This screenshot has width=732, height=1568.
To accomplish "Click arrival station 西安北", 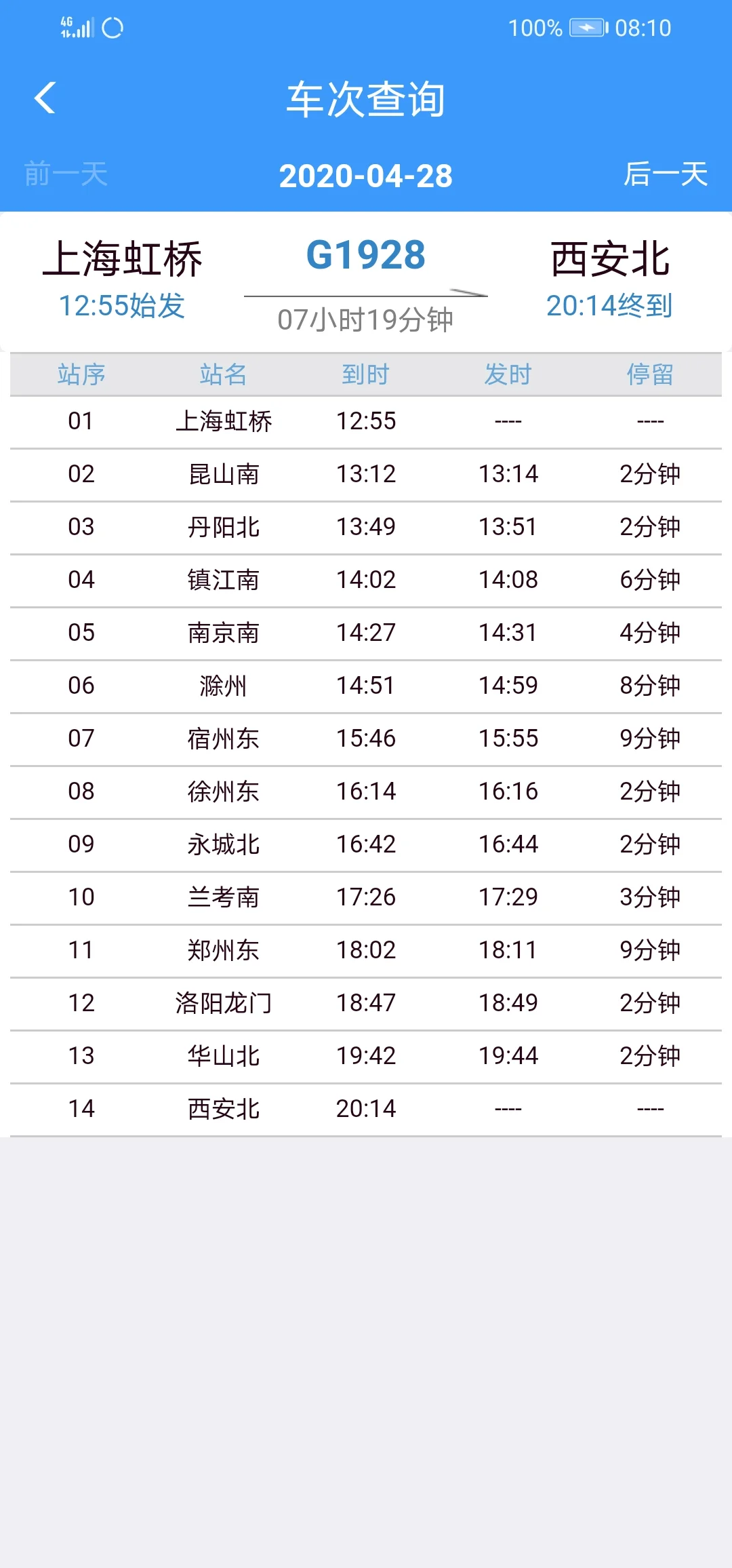I will coord(611,260).
